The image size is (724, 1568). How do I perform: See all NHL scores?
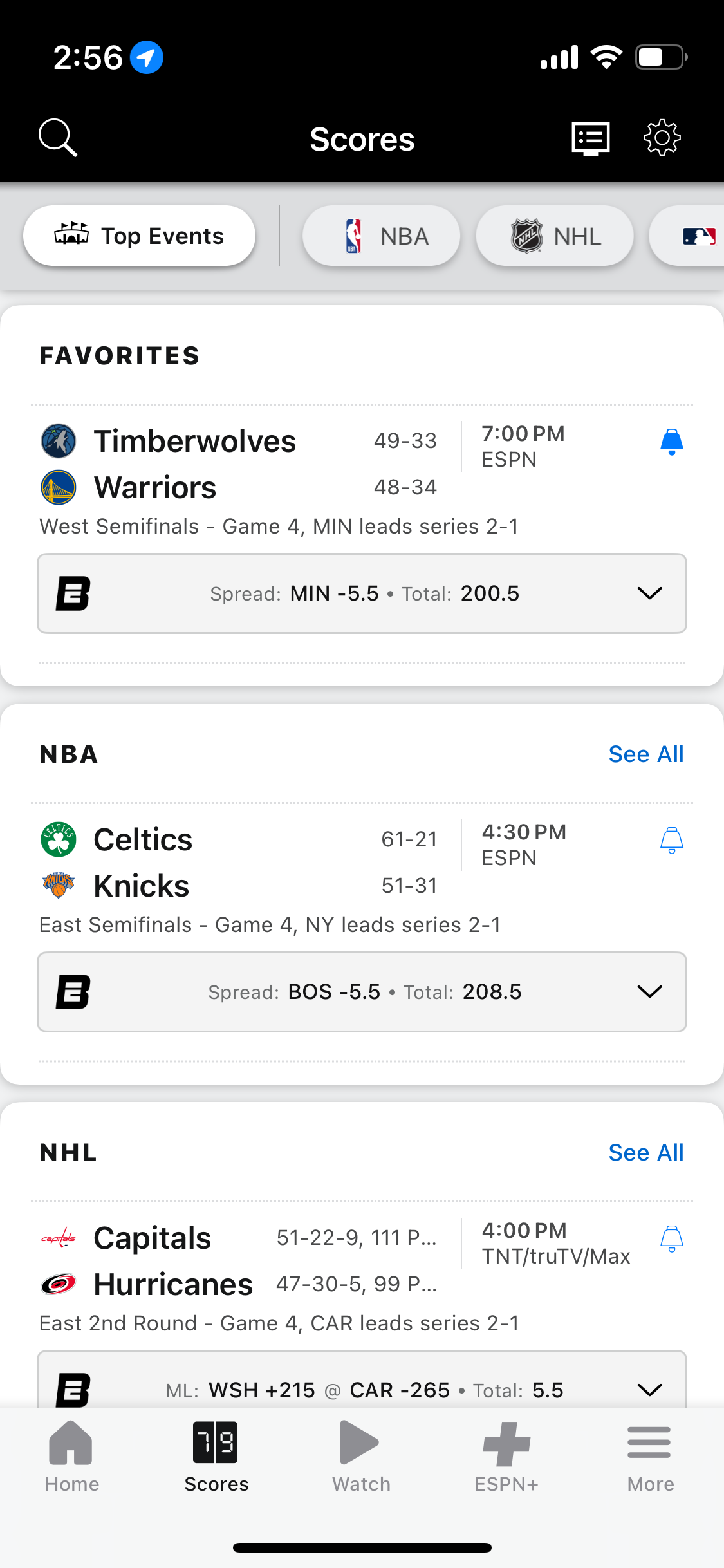(x=645, y=1153)
